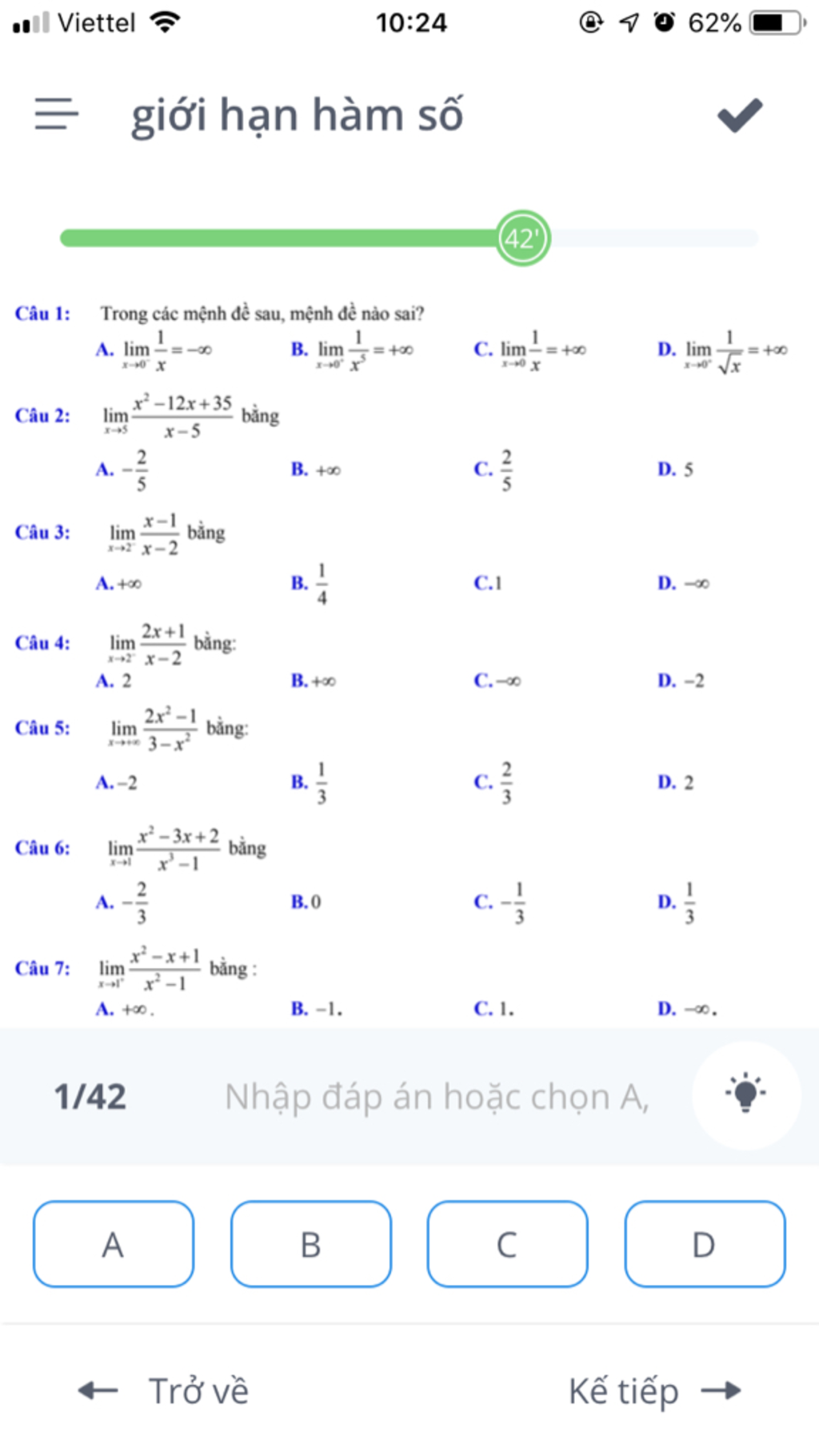Choose answer B
The image size is (819, 1456).
click(x=310, y=1244)
